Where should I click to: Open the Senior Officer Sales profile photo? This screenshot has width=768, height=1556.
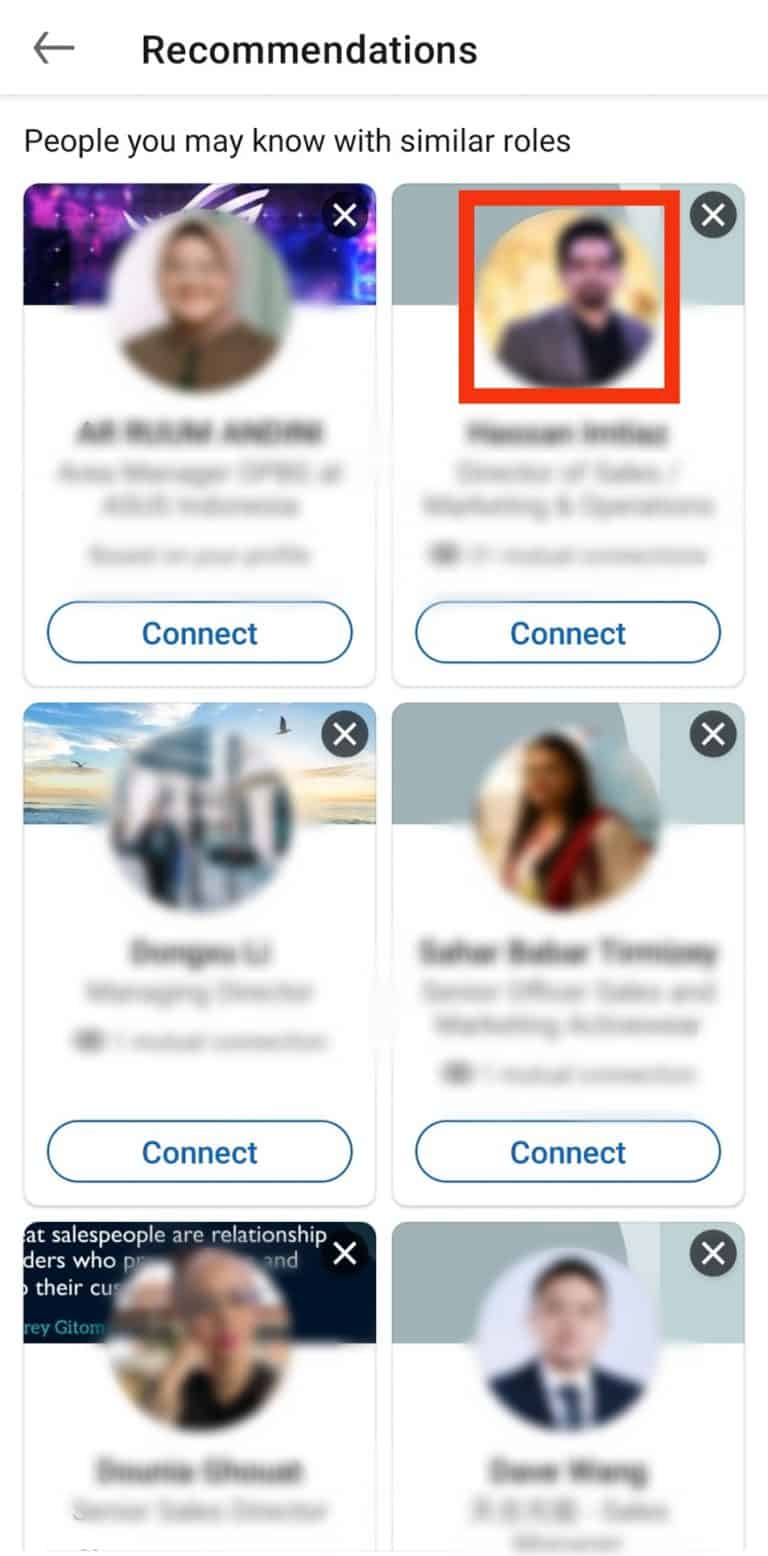point(567,815)
